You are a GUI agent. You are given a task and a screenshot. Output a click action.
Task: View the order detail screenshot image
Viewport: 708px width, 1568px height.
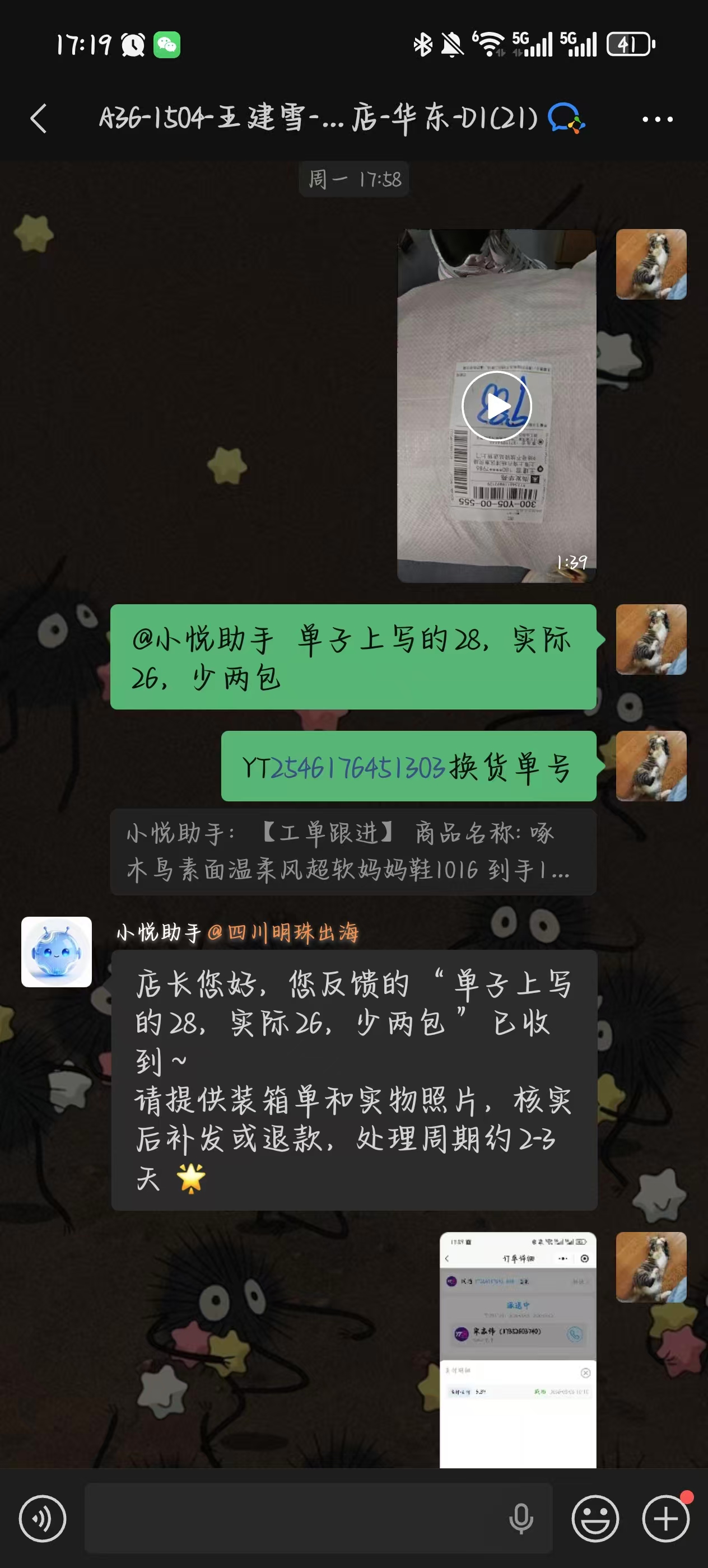tap(518, 1351)
